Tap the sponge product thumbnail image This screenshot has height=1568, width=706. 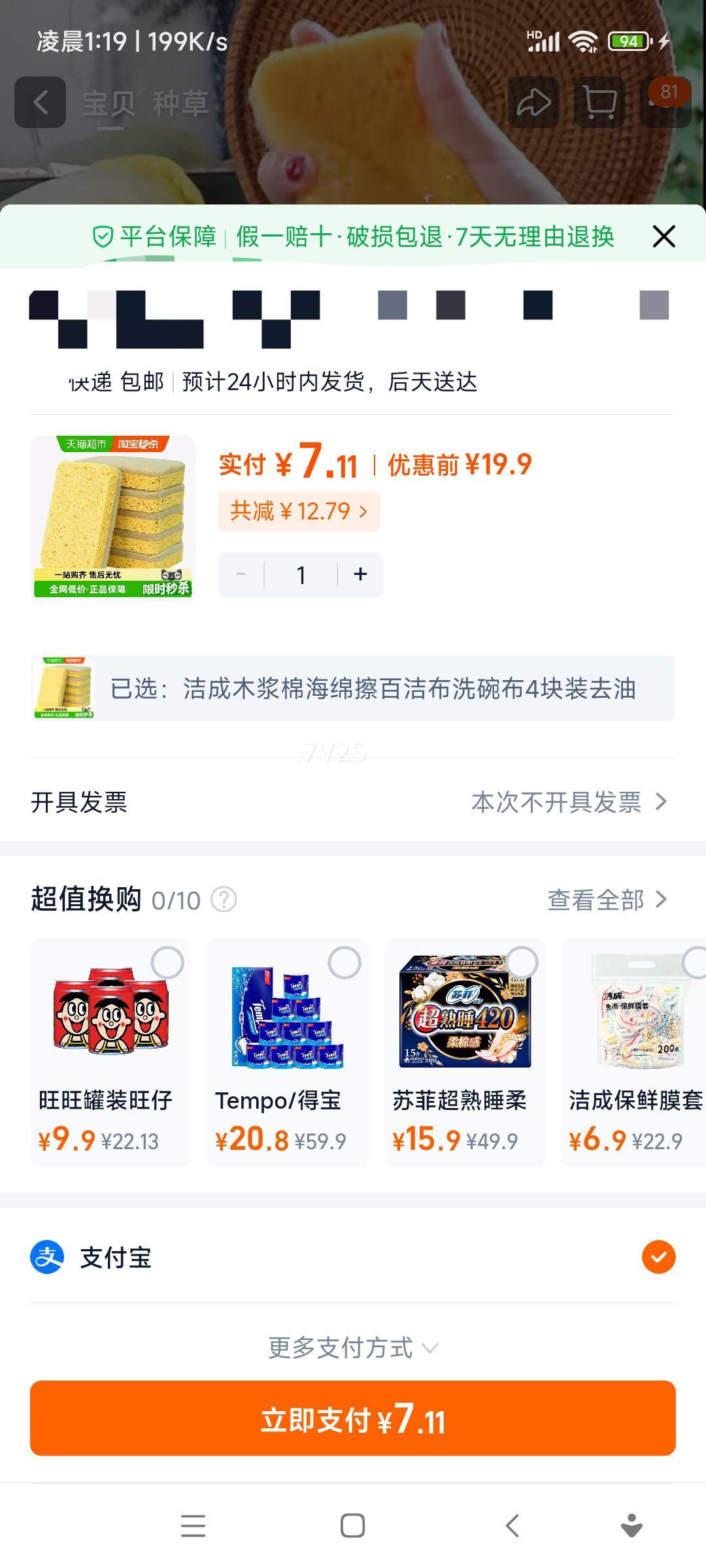pos(113,516)
